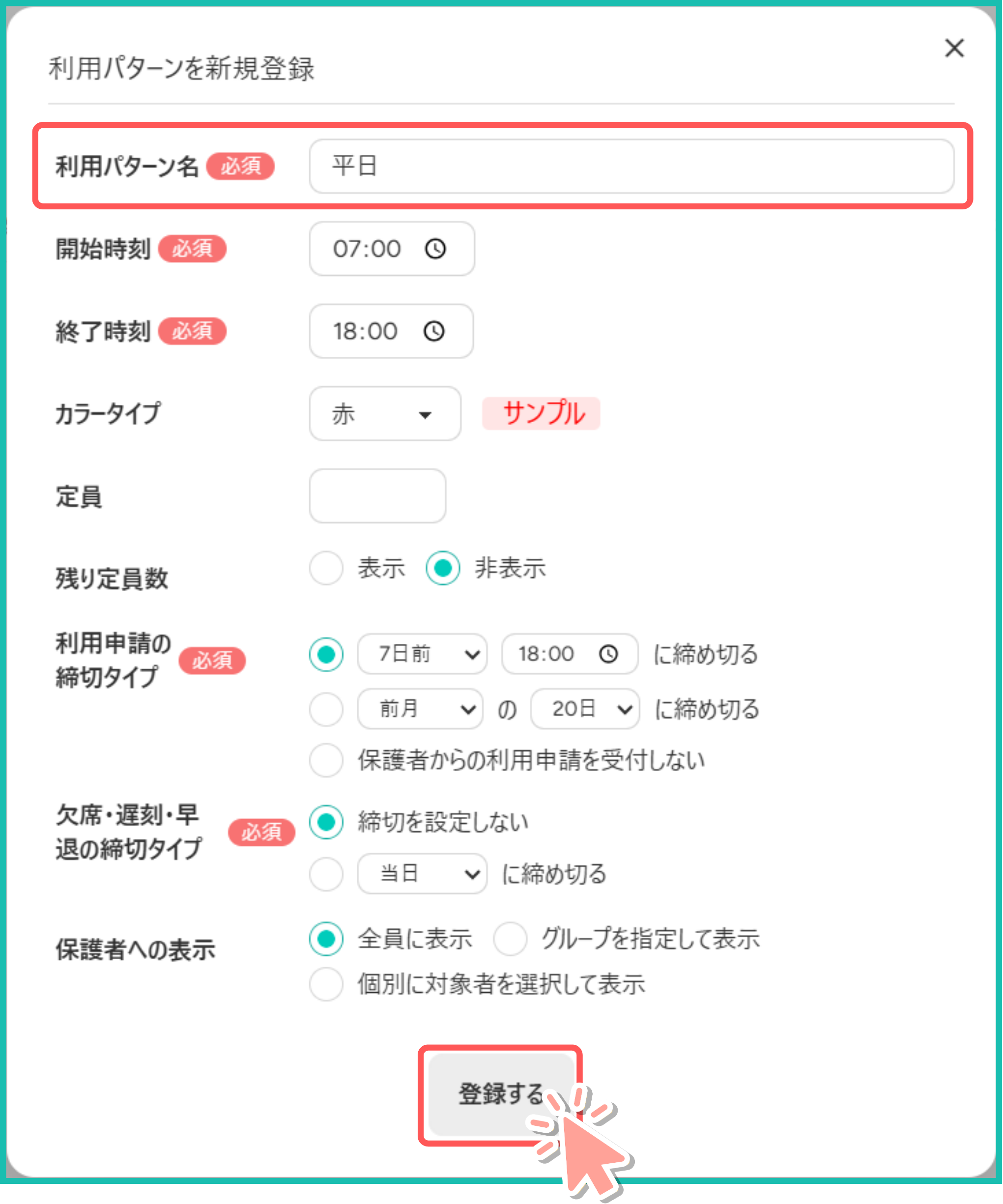
Task: Expand the 20日 dropdown
Action: 585,710
